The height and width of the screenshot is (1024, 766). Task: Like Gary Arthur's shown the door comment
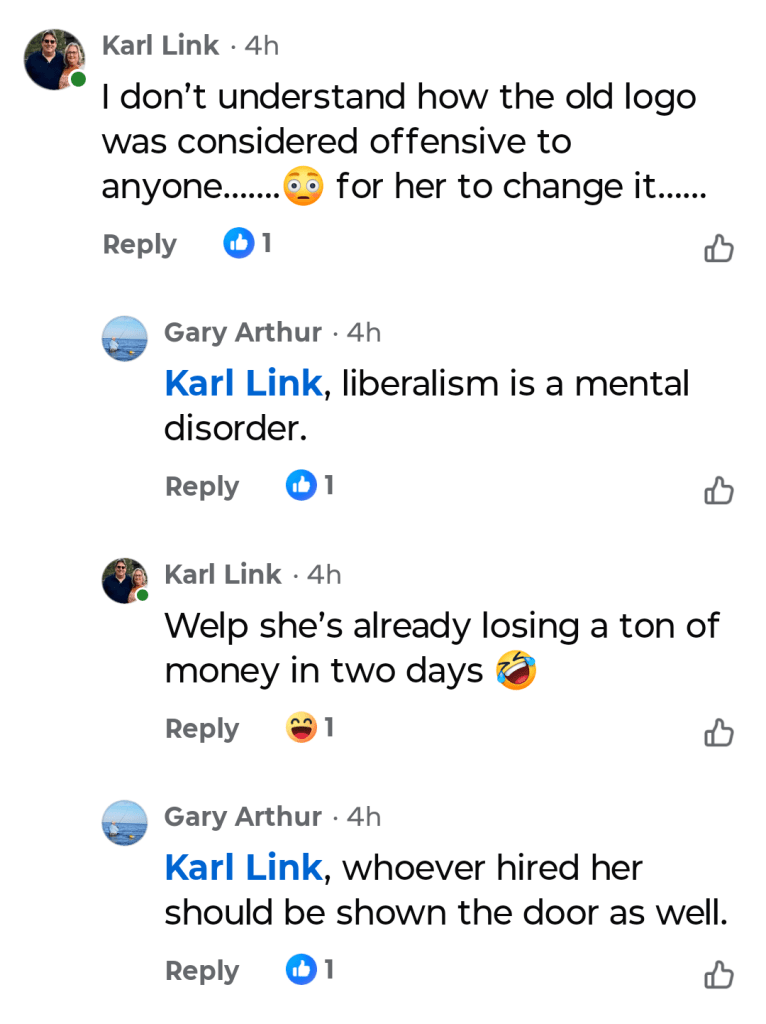pyautogui.click(x=719, y=975)
